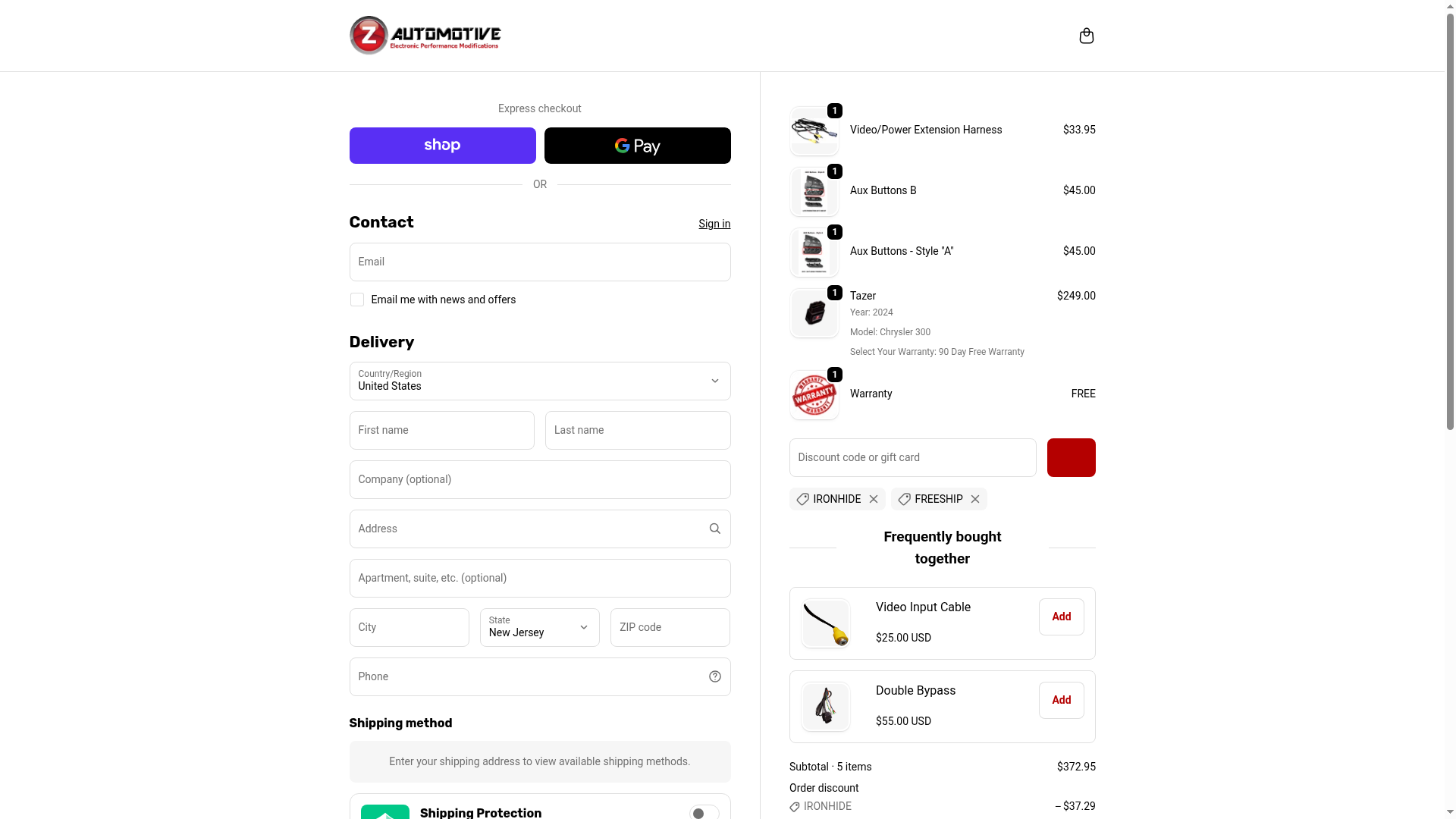The height and width of the screenshot is (819, 1456).
Task: Enter the City field
Action: coord(409,627)
